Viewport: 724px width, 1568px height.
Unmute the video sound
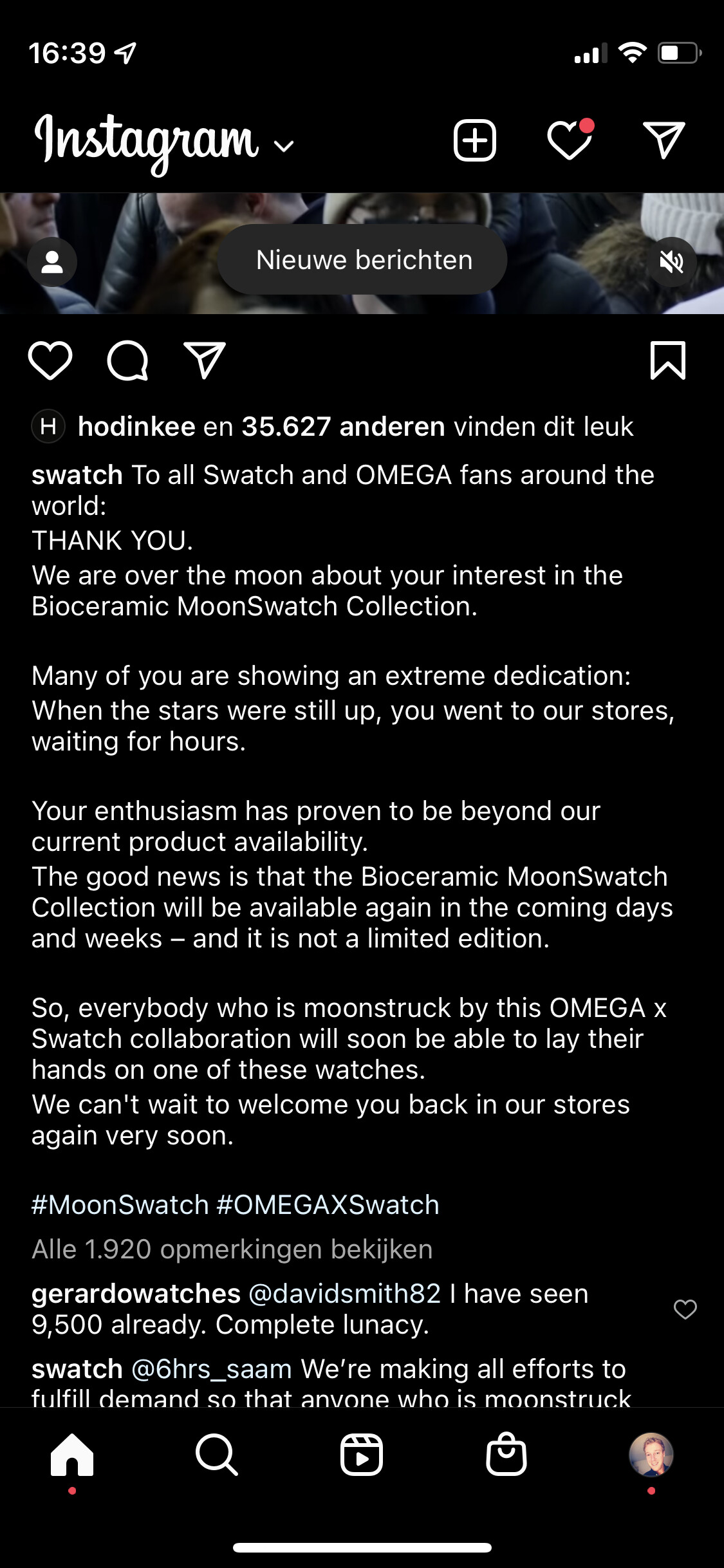tap(671, 262)
